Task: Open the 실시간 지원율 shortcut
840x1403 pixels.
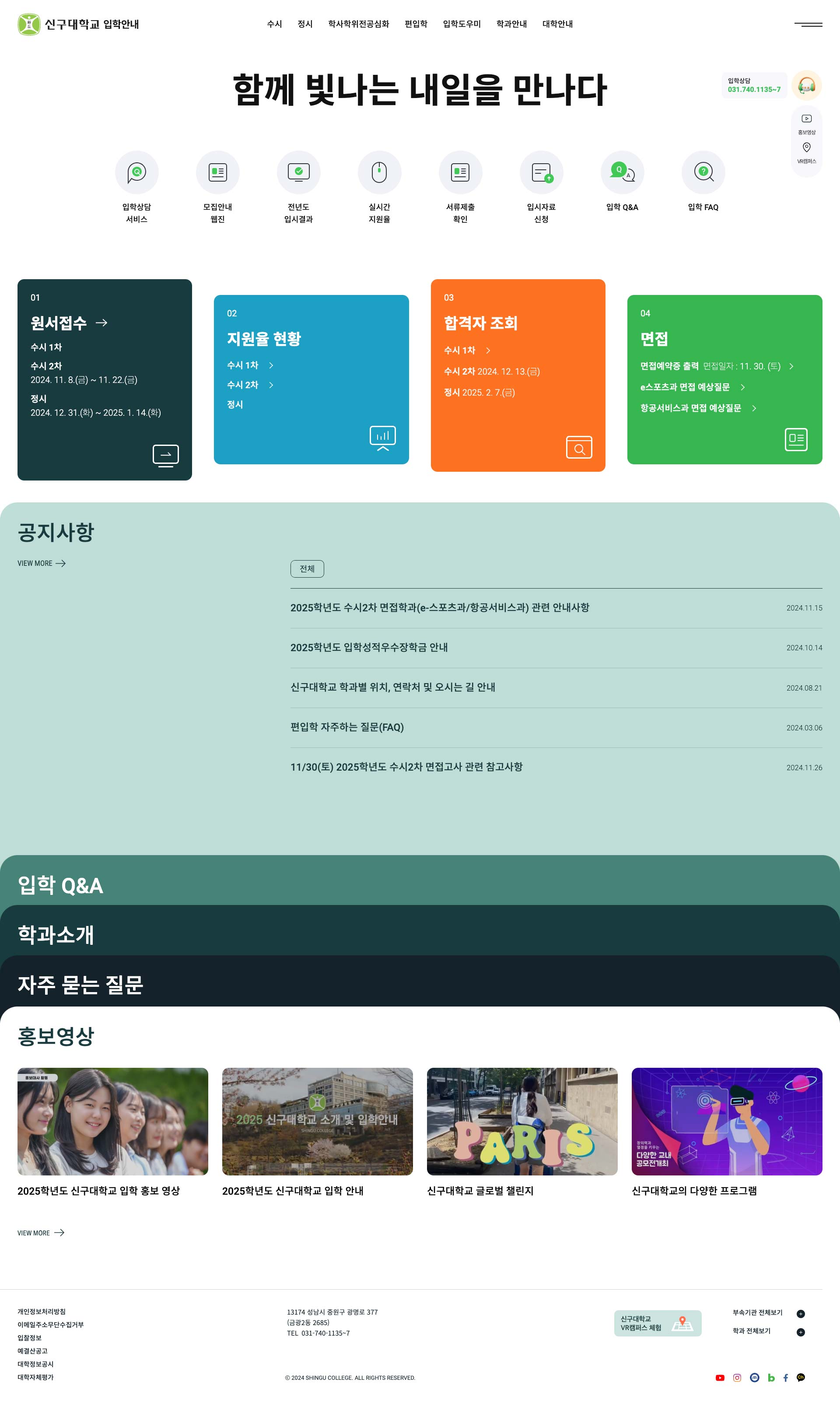Action: point(379,172)
